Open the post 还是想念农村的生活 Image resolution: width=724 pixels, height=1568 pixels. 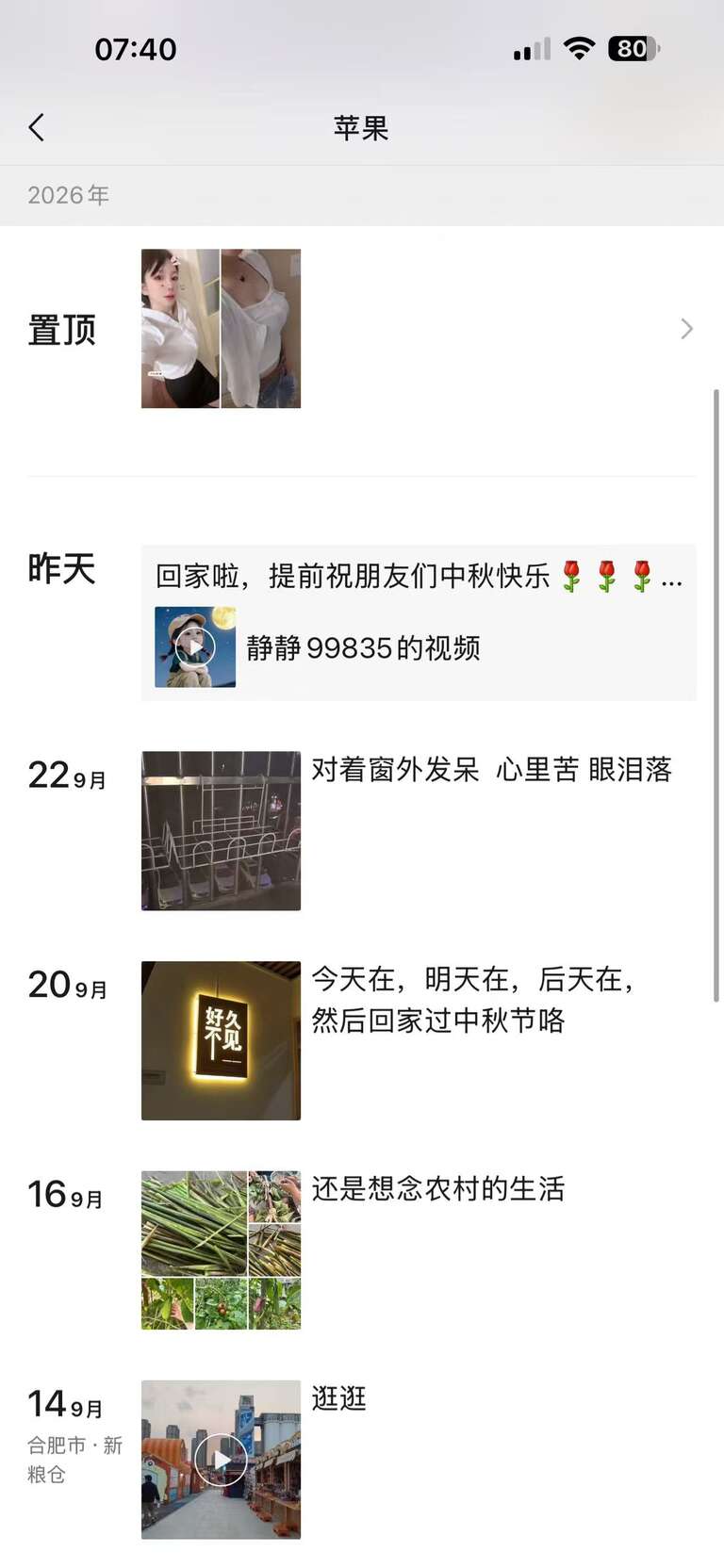438,1189
